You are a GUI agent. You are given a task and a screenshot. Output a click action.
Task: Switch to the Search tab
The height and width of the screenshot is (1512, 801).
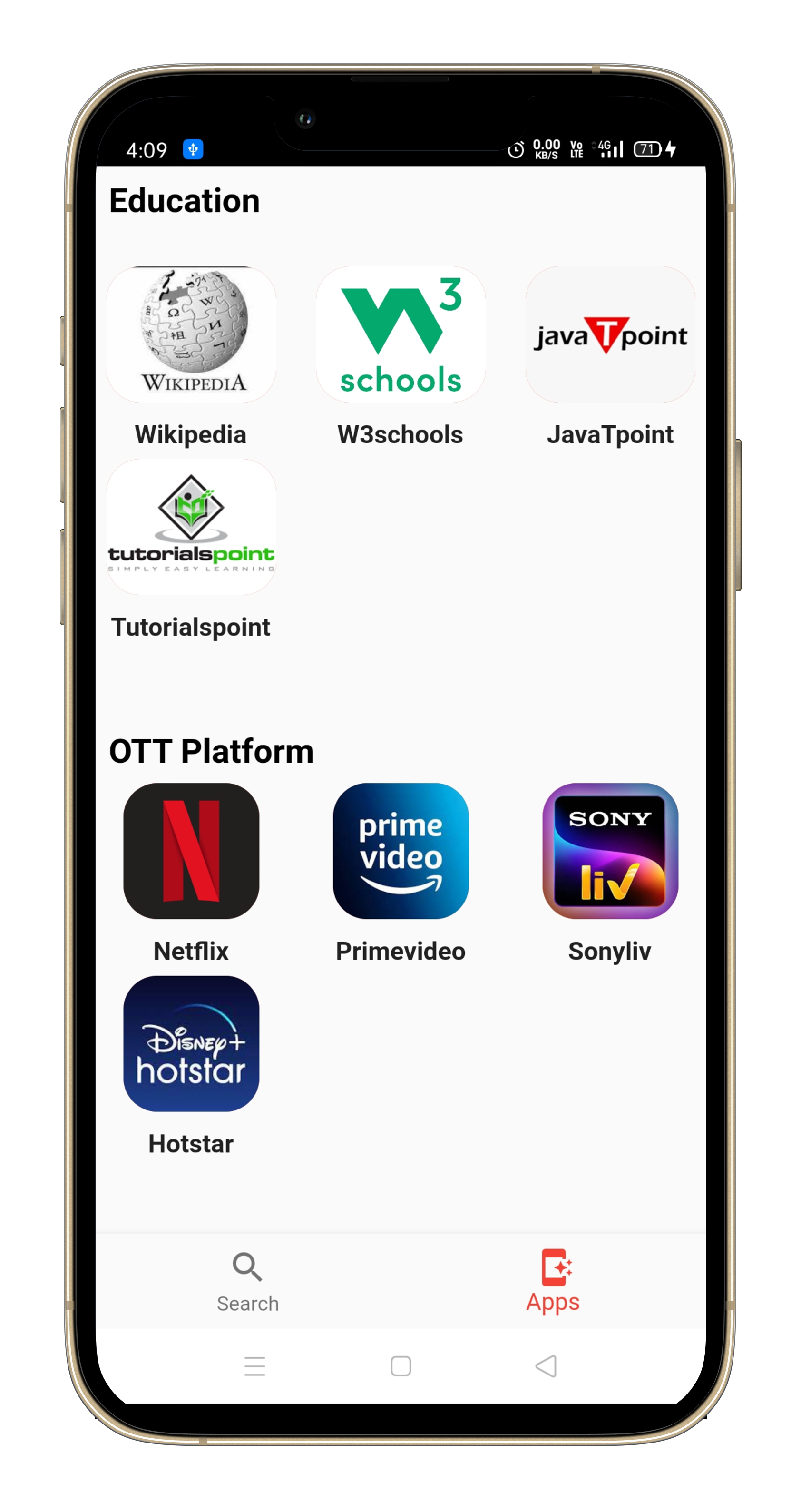[248, 1282]
